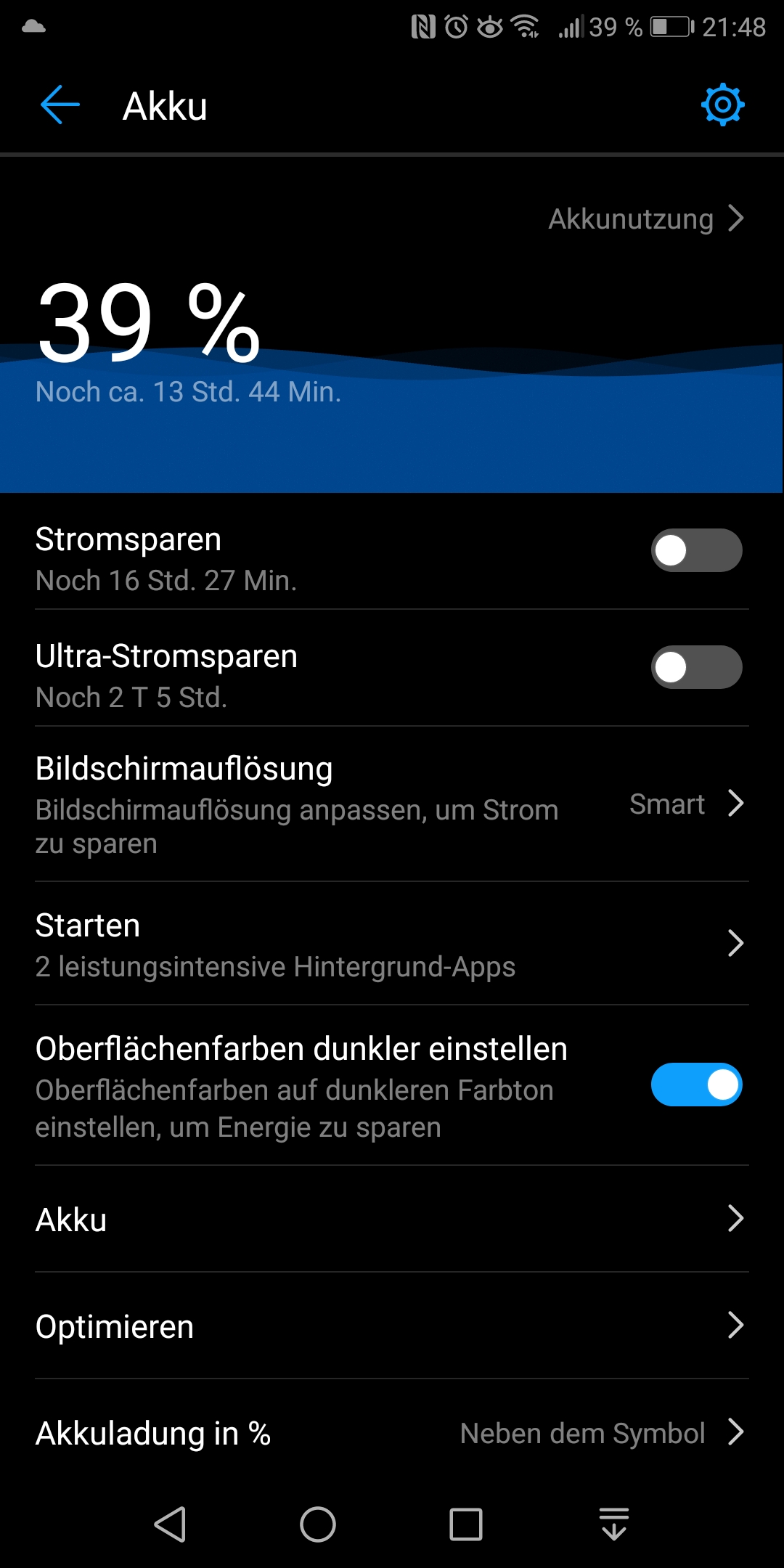The width and height of the screenshot is (784, 1568).
Task: Enable the Stromsparen switch
Action: click(695, 550)
